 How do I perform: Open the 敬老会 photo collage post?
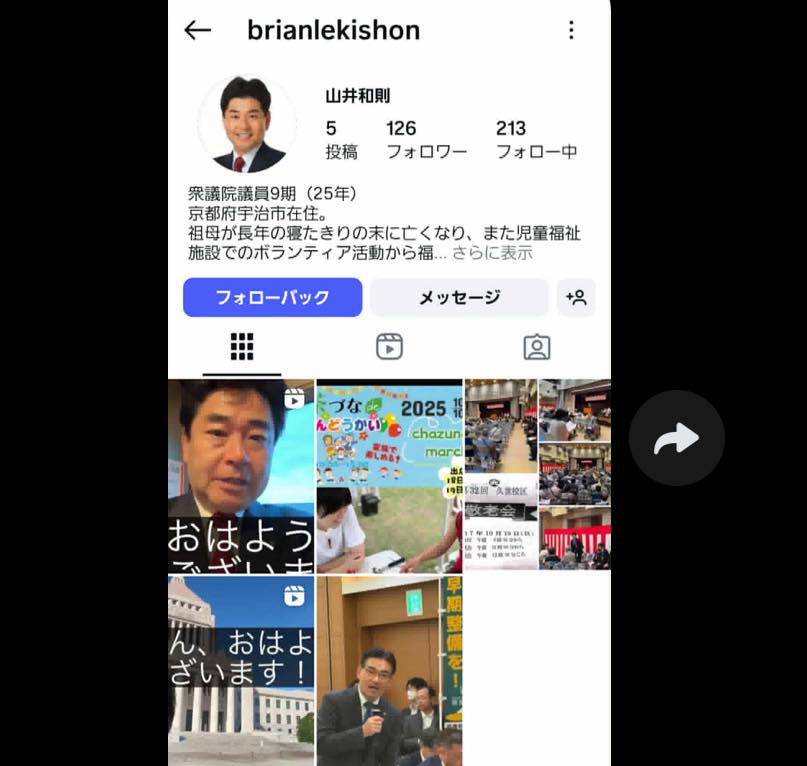click(x=537, y=475)
